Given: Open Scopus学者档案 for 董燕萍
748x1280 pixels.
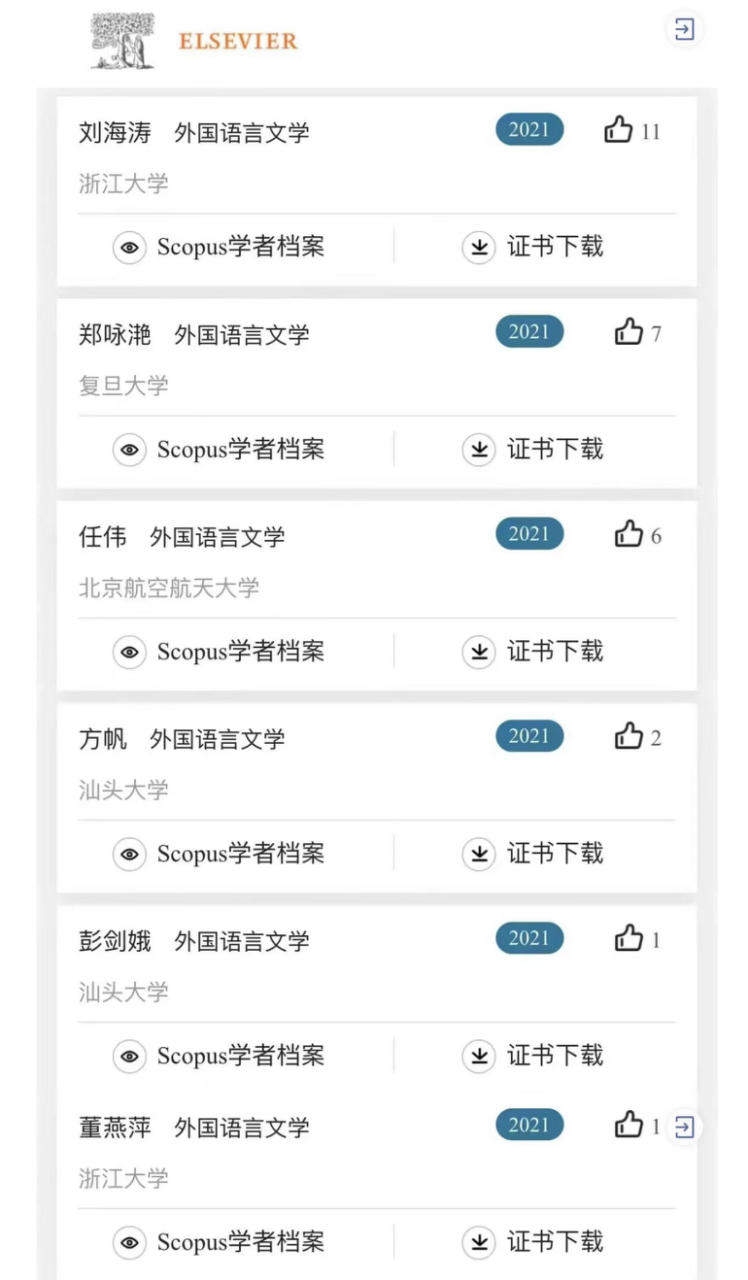Looking at the screenshot, I should tap(238, 1242).
